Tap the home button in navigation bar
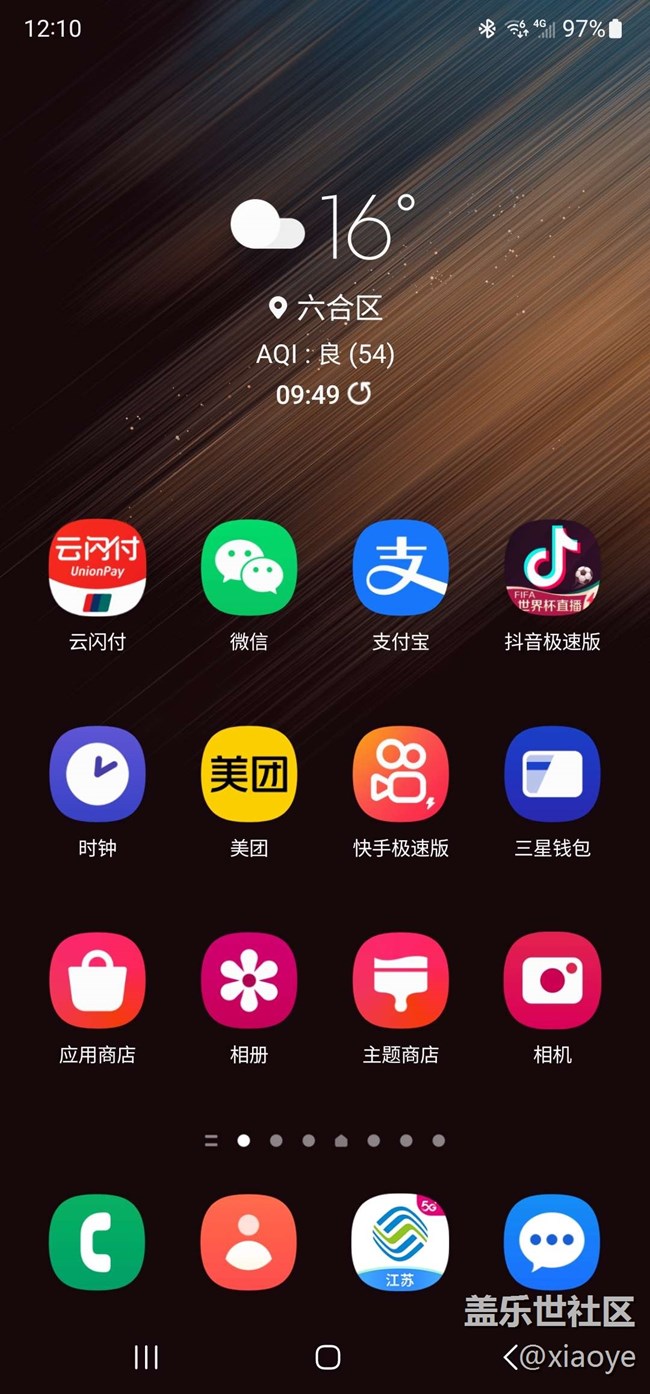The width and height of the screenshot is (650, 1394). coord(327,1356)
